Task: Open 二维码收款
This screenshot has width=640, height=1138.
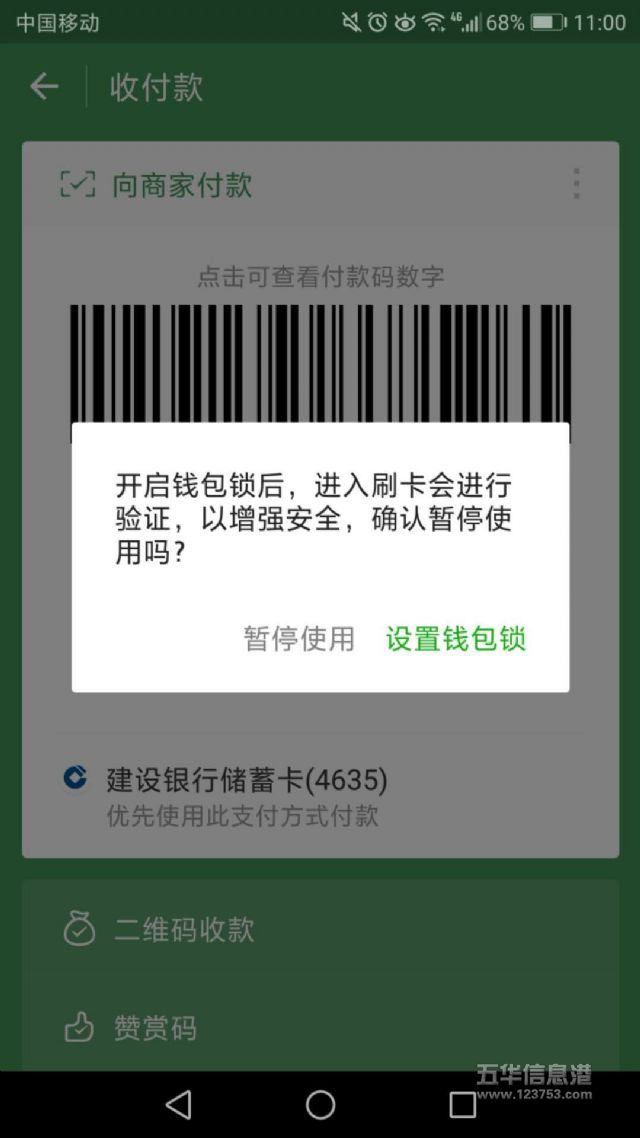Action: [x=320, y=930]
